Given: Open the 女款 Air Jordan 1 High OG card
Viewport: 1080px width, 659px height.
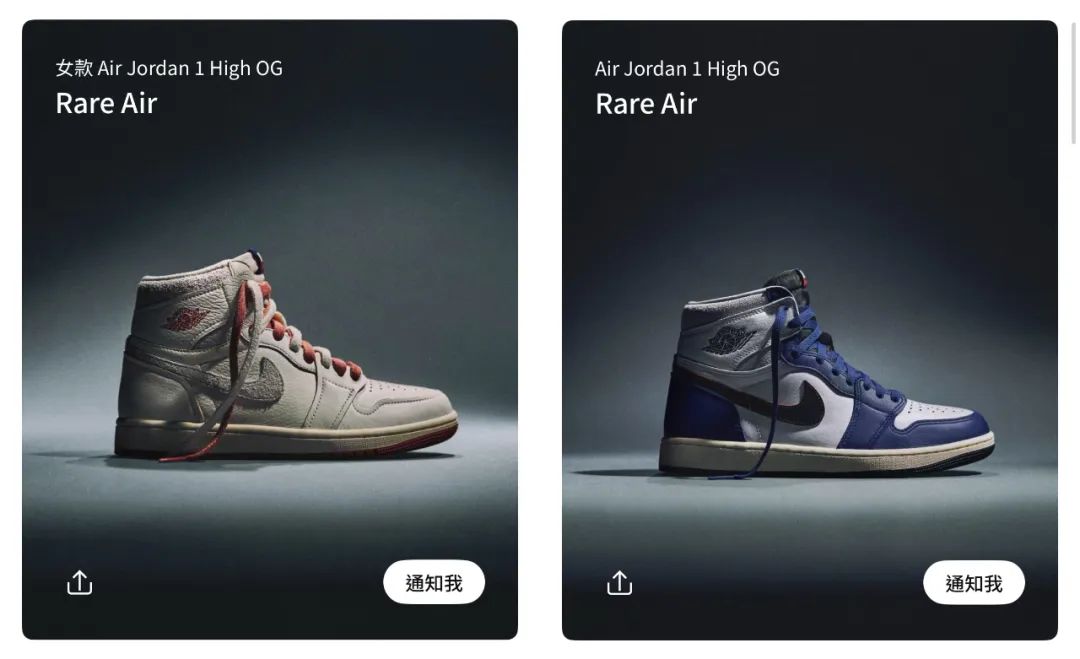Looking at the screenshot, I should tap(270, 330).
